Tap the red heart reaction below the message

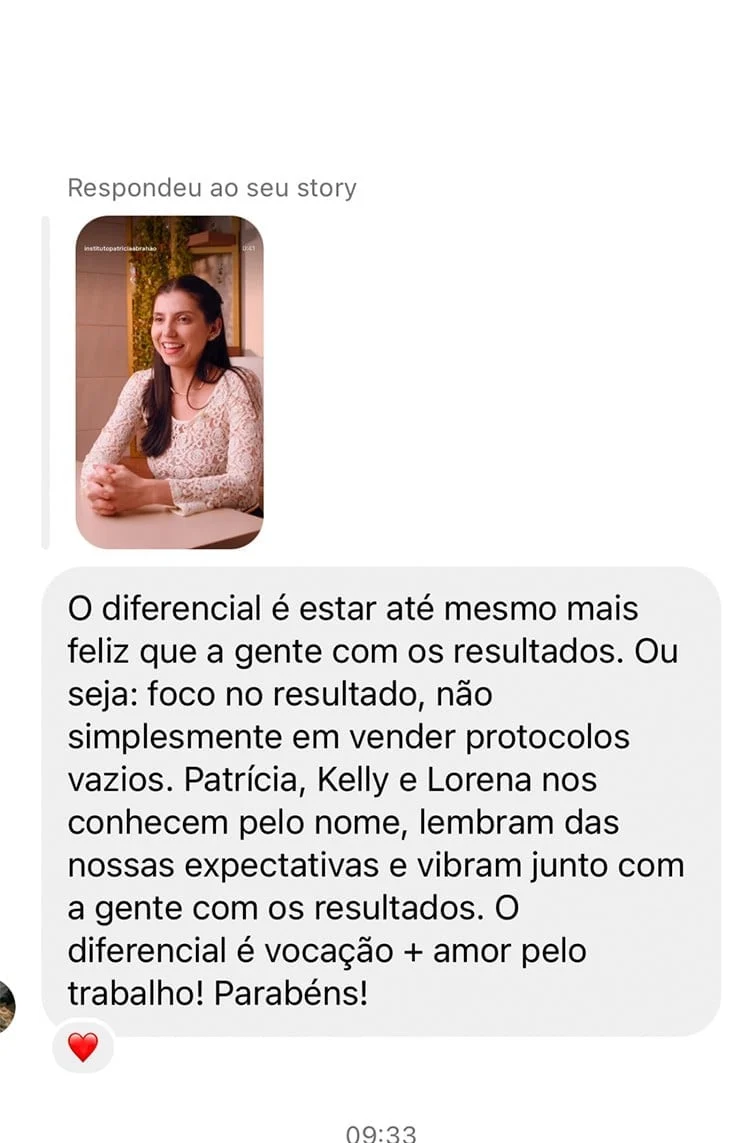[83, 1047]
